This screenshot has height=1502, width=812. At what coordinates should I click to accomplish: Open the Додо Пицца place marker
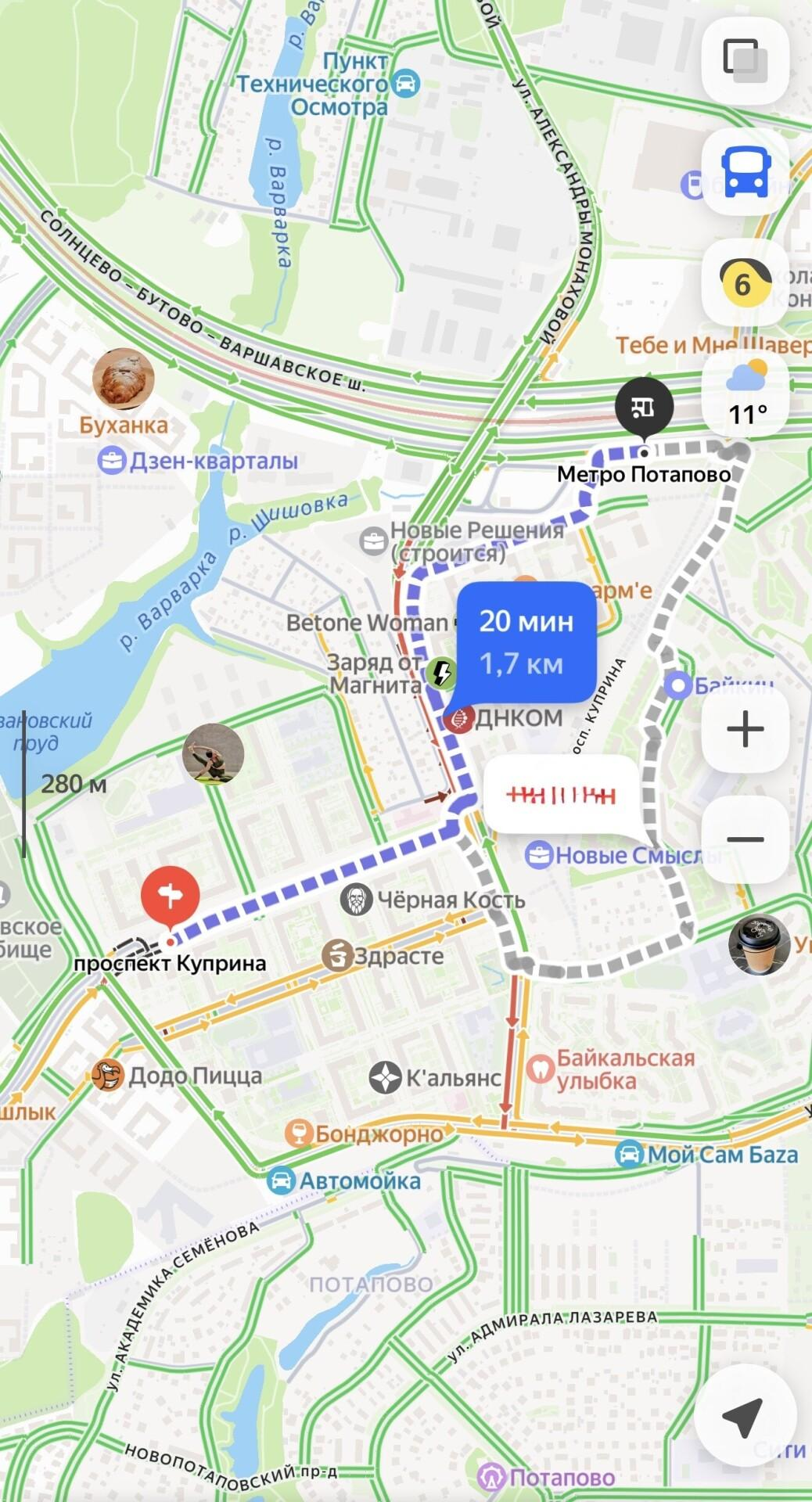(x=109, y=1076)
